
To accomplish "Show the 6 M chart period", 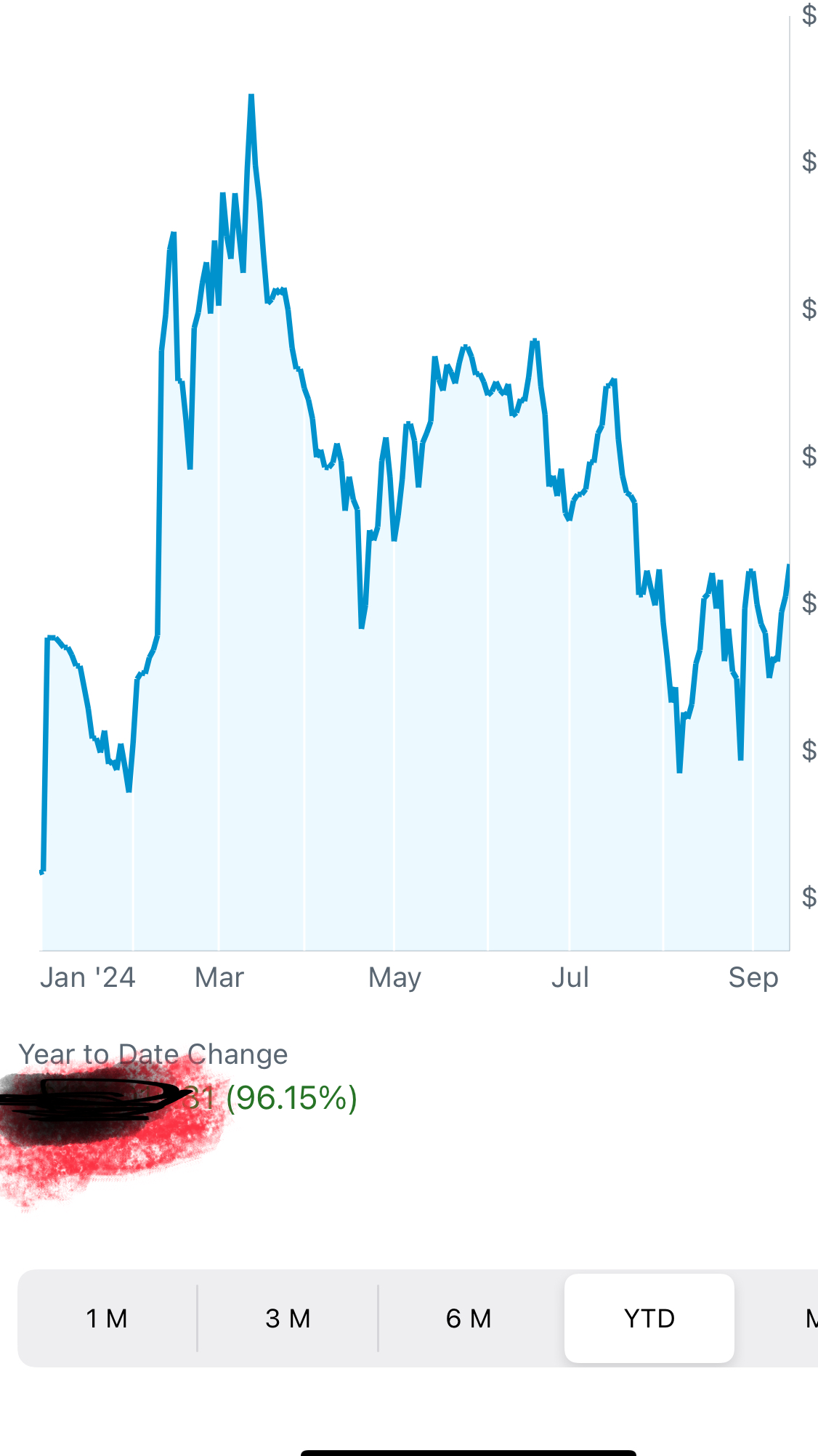I will 469,1318.
